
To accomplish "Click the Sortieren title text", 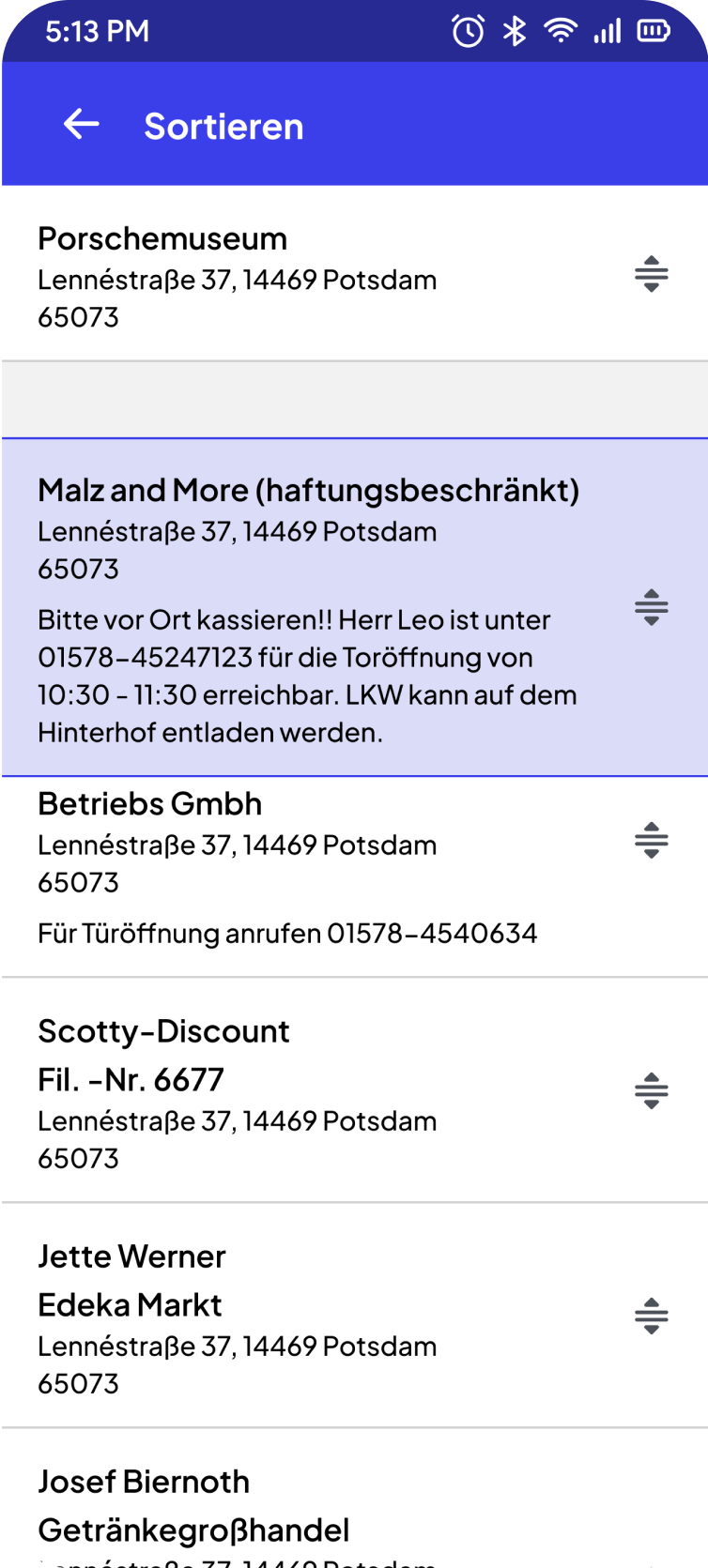I will coord(223,125).
